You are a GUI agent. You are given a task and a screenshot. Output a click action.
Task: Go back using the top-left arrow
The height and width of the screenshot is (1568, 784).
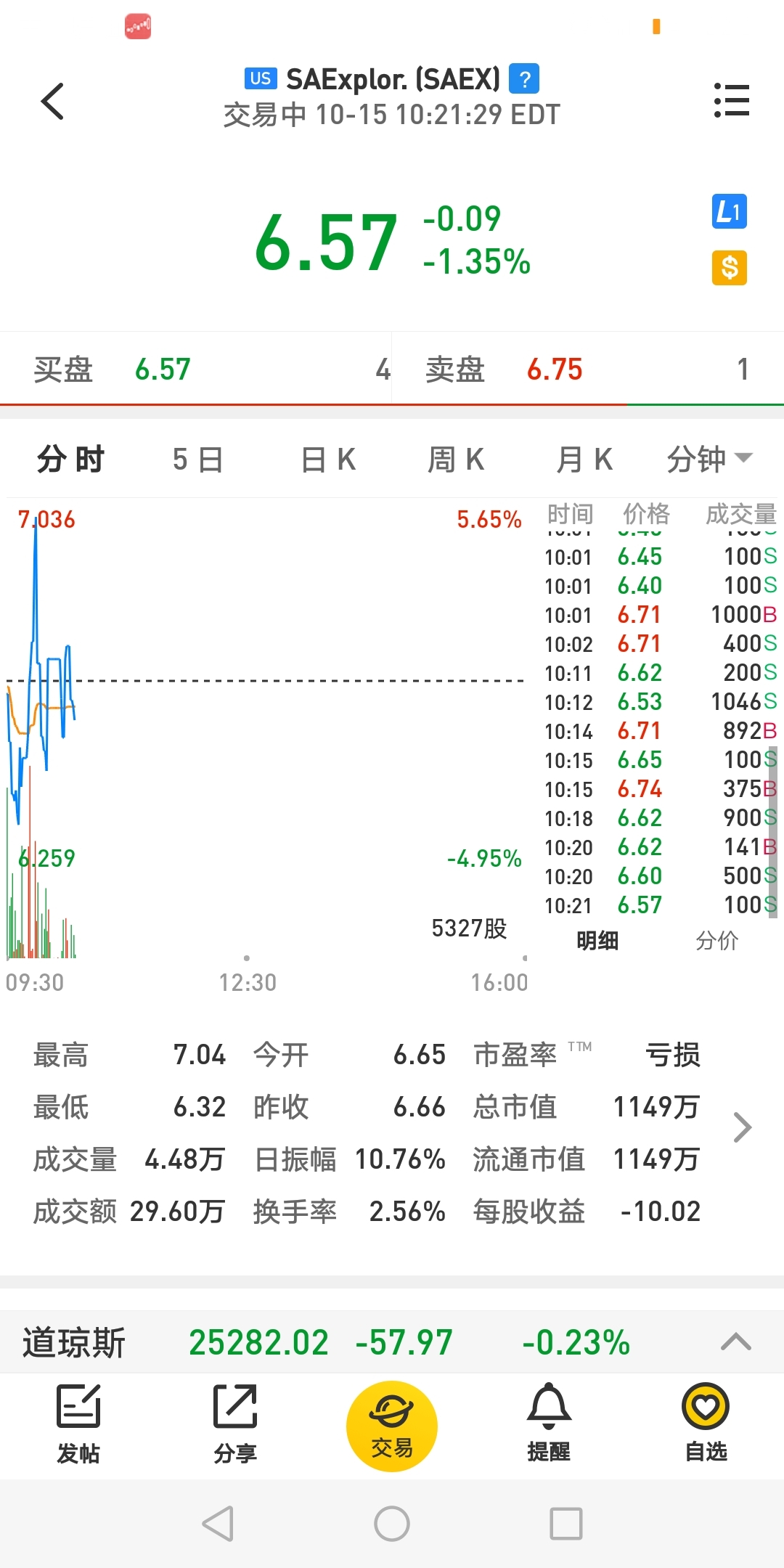(x=52, y=101)
